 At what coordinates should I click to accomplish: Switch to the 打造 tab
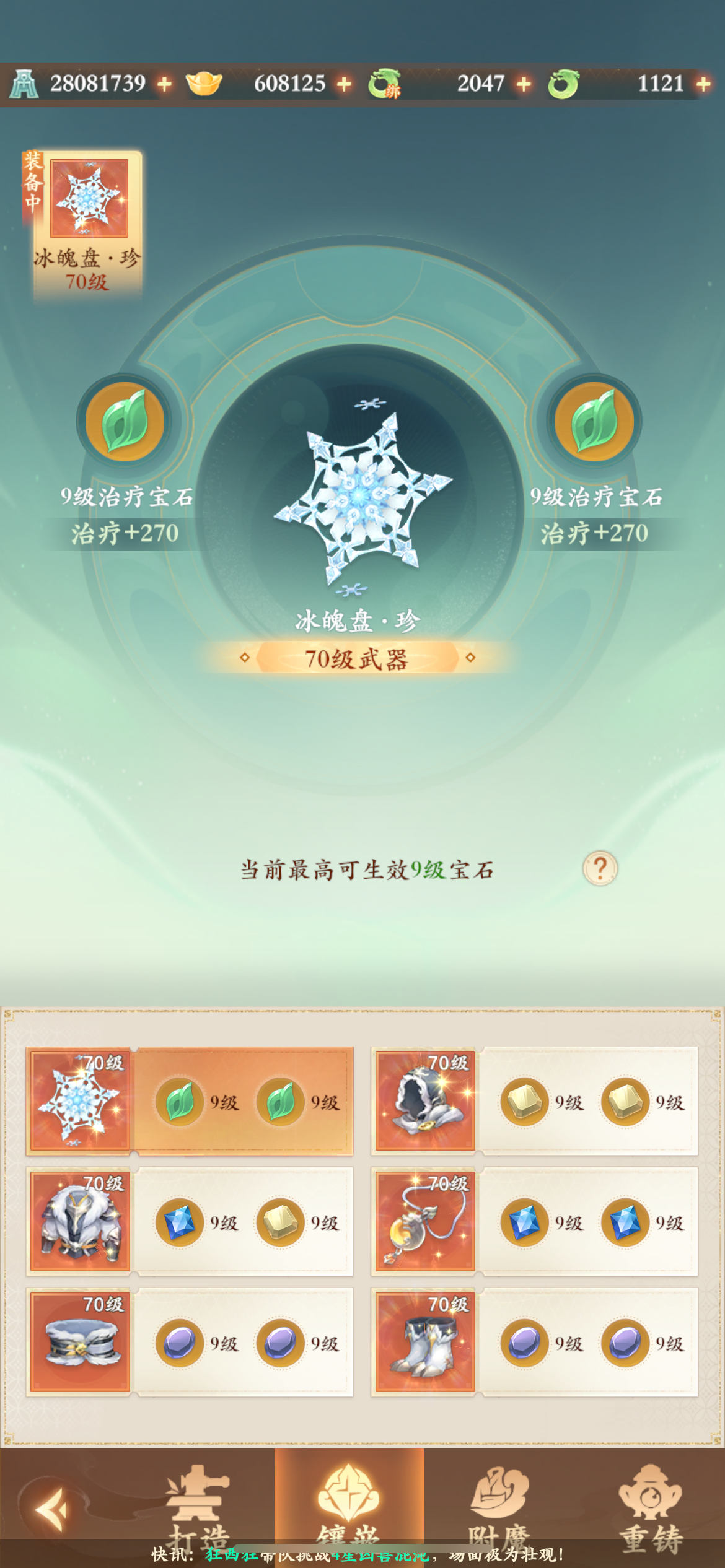(198, 1508)
